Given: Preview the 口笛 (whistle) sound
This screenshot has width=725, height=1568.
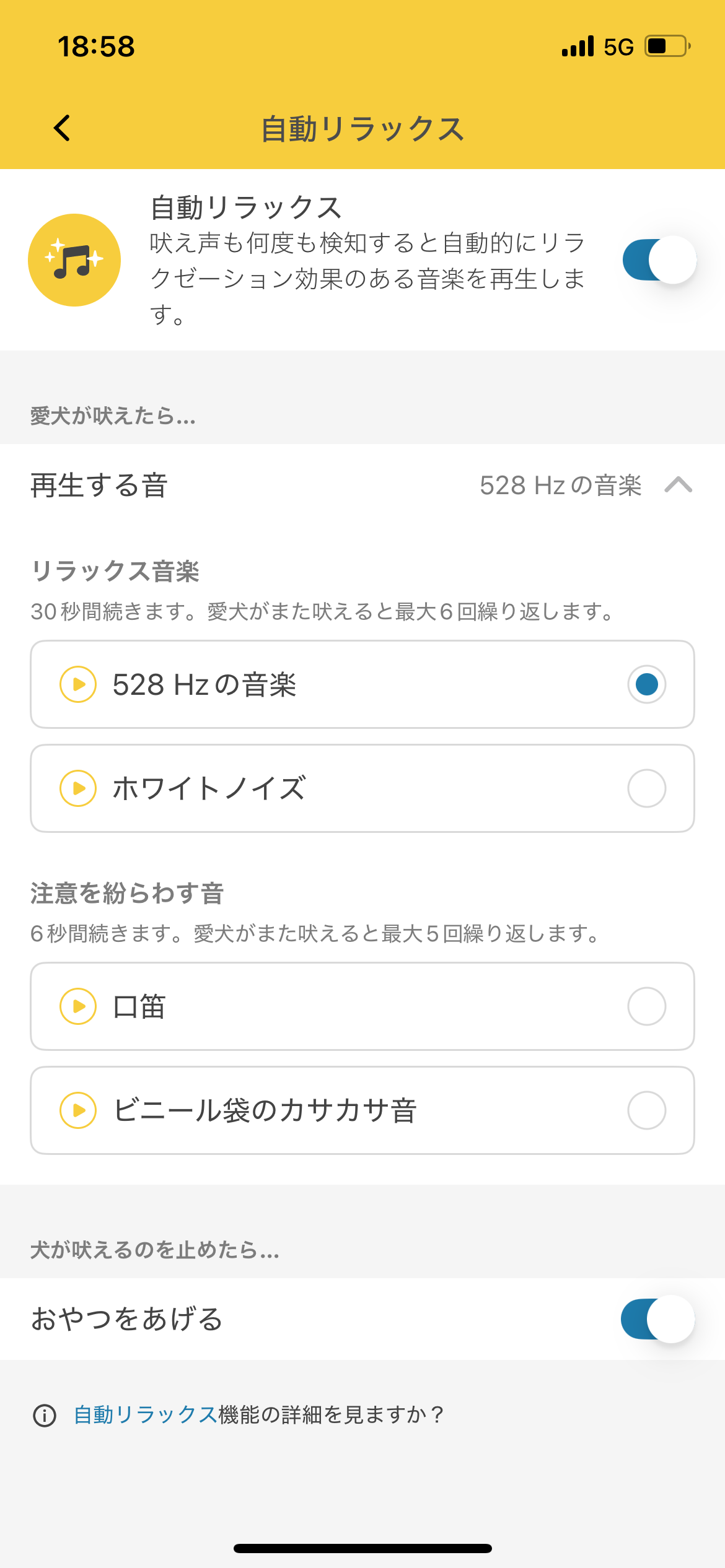Looking at the screenshot, I should 77,1007.
